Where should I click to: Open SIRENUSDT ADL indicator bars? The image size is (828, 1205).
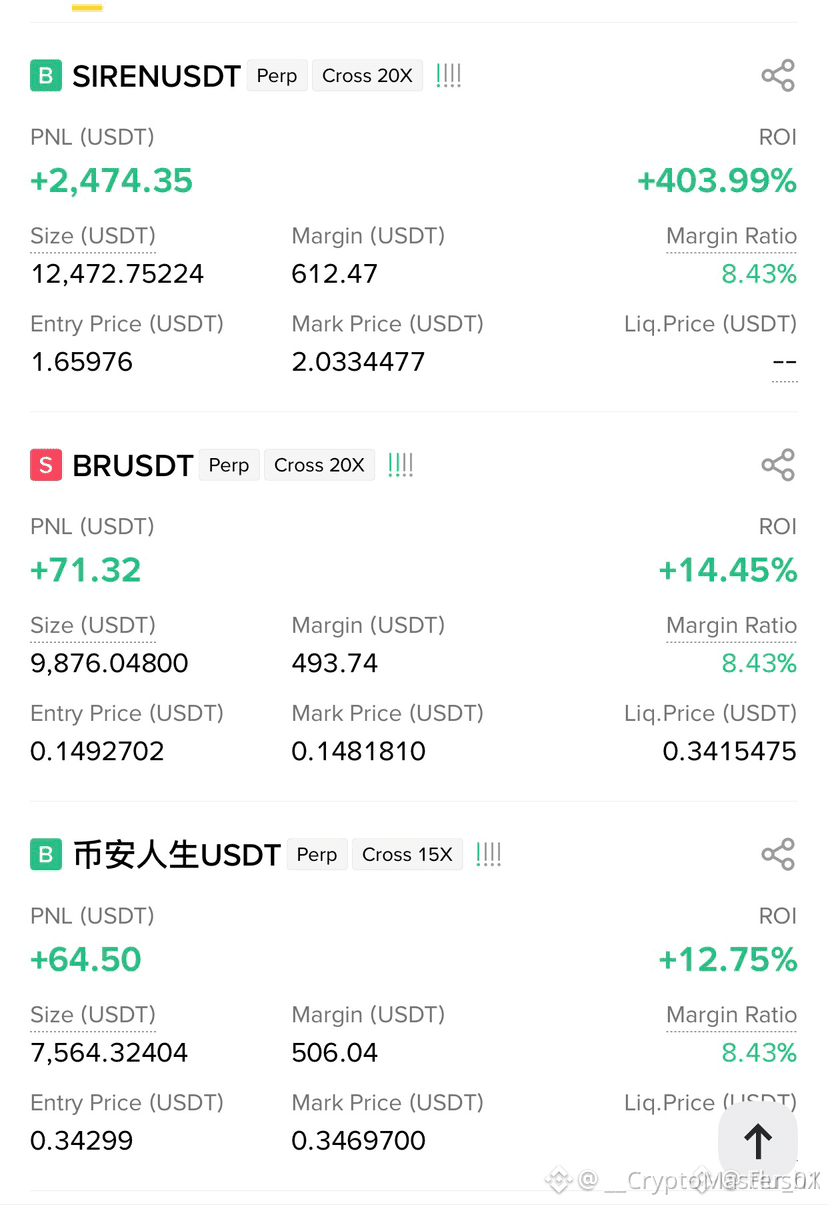448,76
